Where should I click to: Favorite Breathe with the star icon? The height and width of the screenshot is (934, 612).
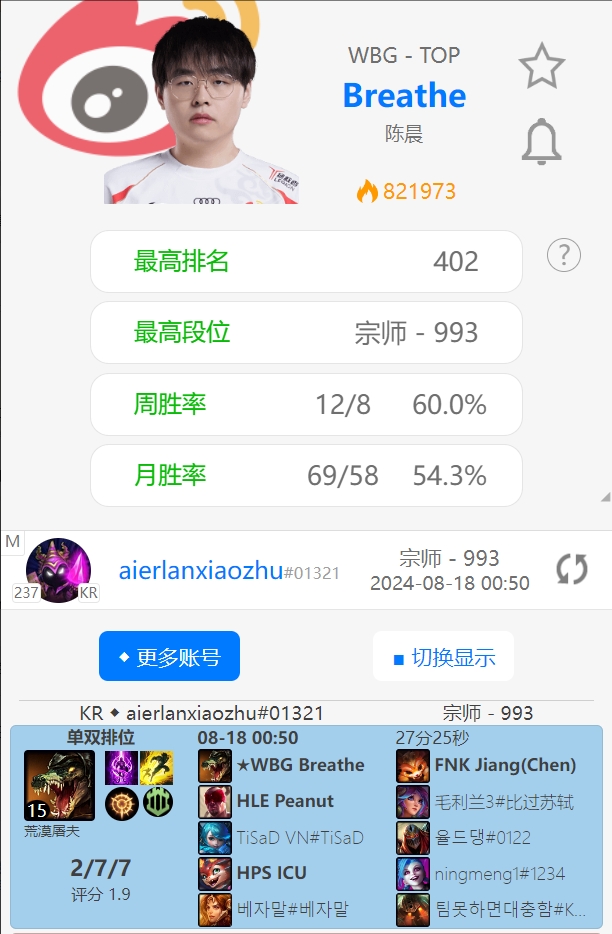(542, 66)
